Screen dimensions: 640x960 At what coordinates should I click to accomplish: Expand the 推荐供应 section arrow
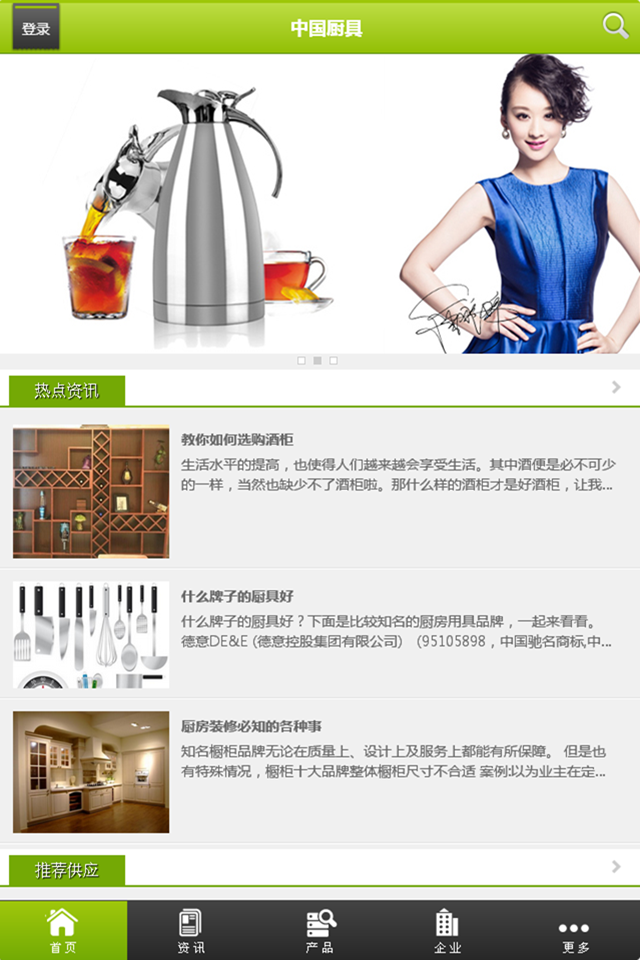[616, 867]
